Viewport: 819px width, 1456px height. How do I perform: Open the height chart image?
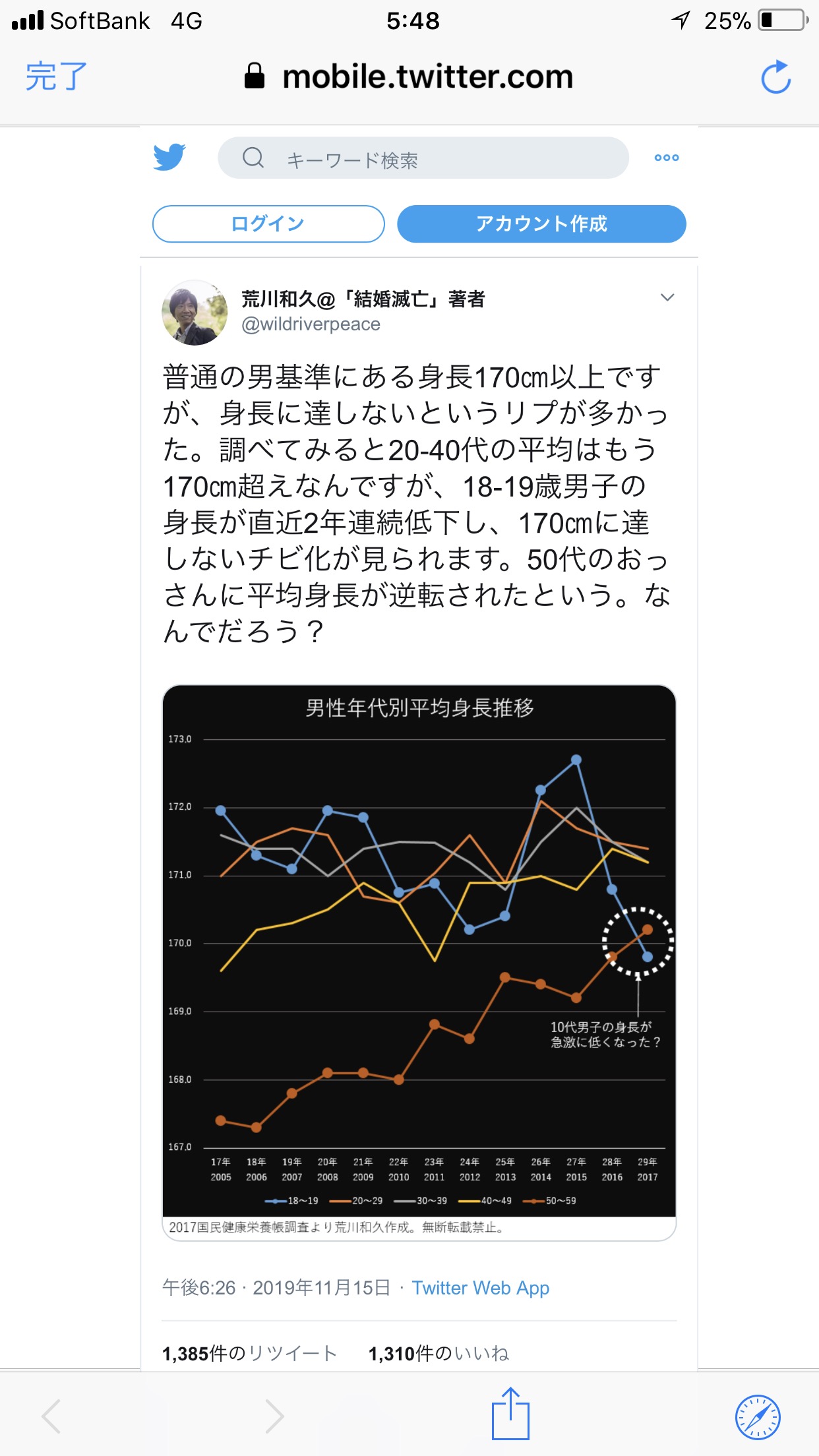click(419, 963)
